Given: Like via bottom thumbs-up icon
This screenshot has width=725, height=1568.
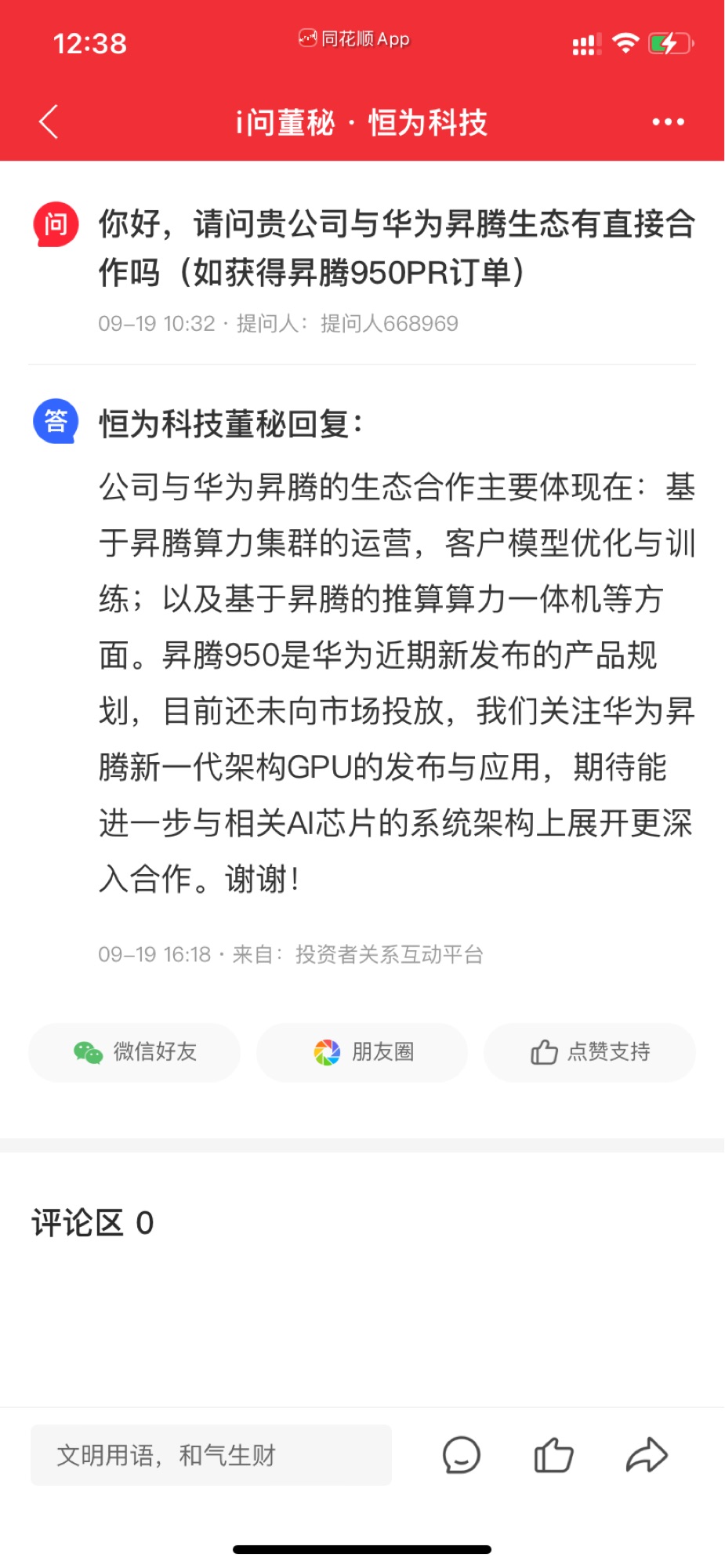Looking at the screenshot, I should coord(553,1455).
